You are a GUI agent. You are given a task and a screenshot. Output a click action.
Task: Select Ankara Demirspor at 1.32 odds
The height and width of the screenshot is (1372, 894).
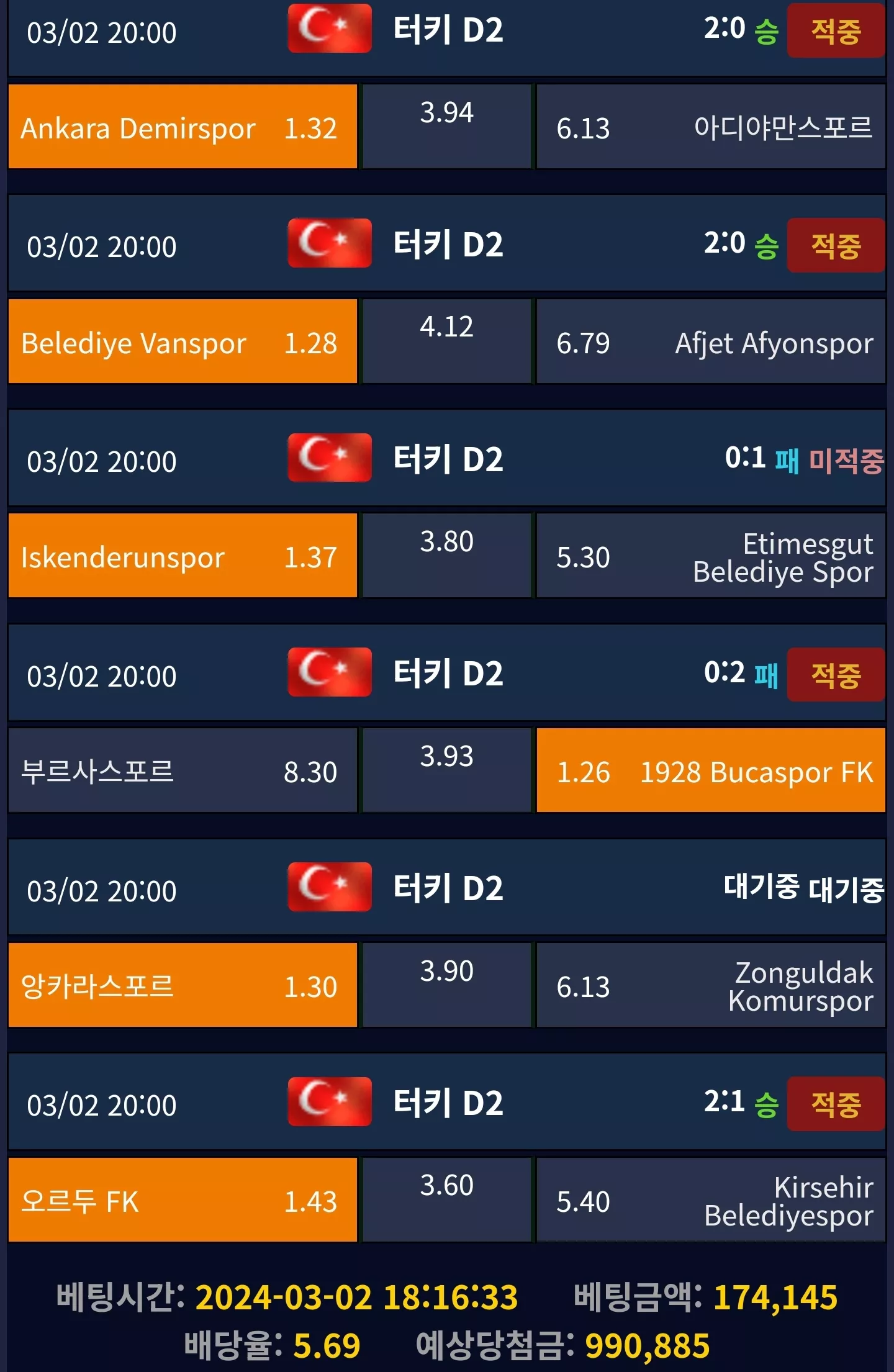183,127
